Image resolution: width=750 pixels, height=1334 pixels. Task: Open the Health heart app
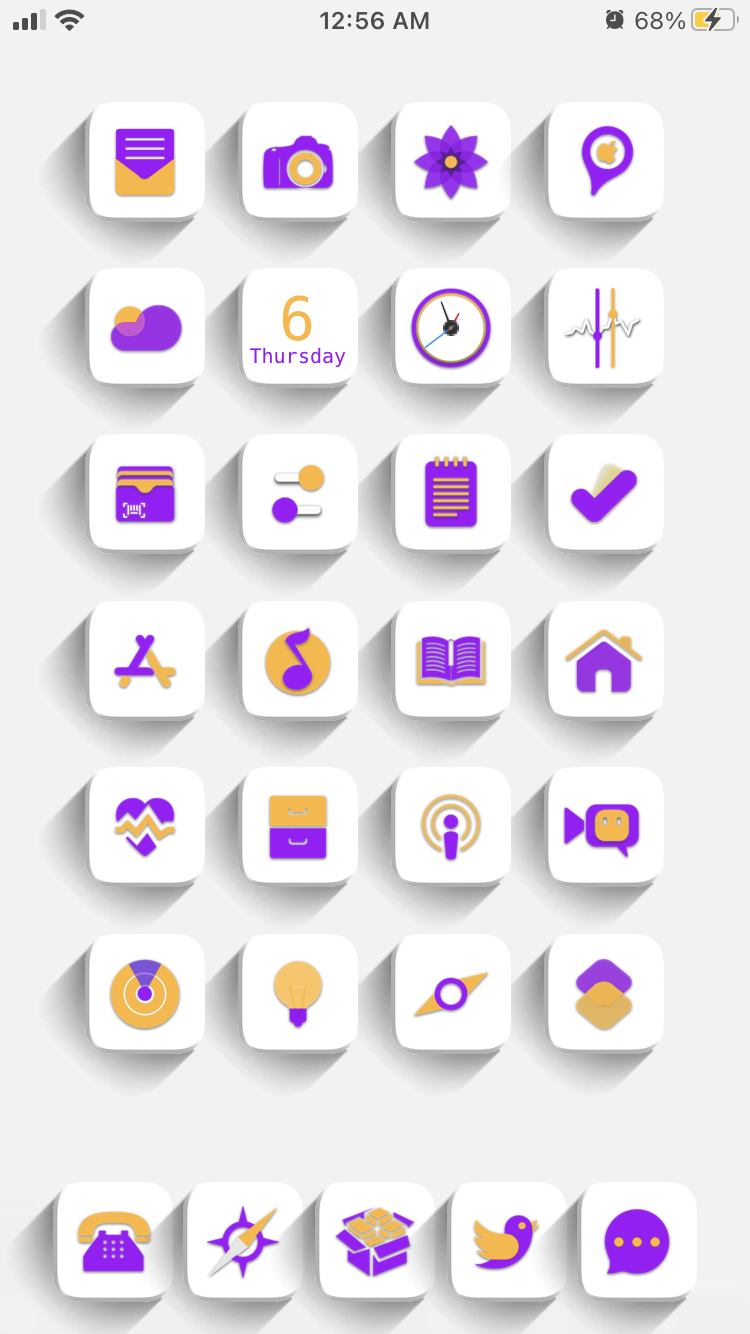[x=146, y=826]
